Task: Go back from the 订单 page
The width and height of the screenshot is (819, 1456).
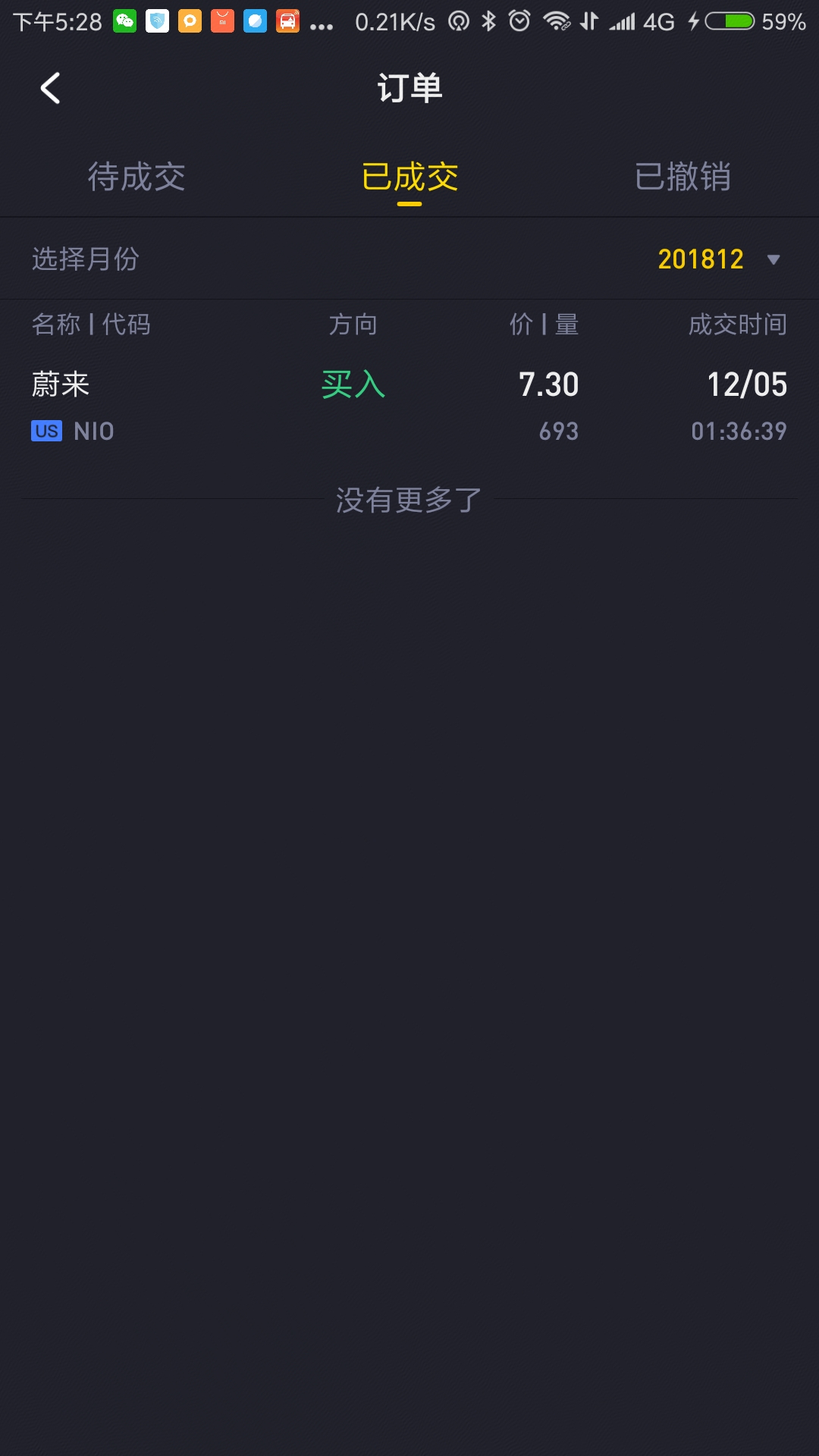Action: point(50,88)
